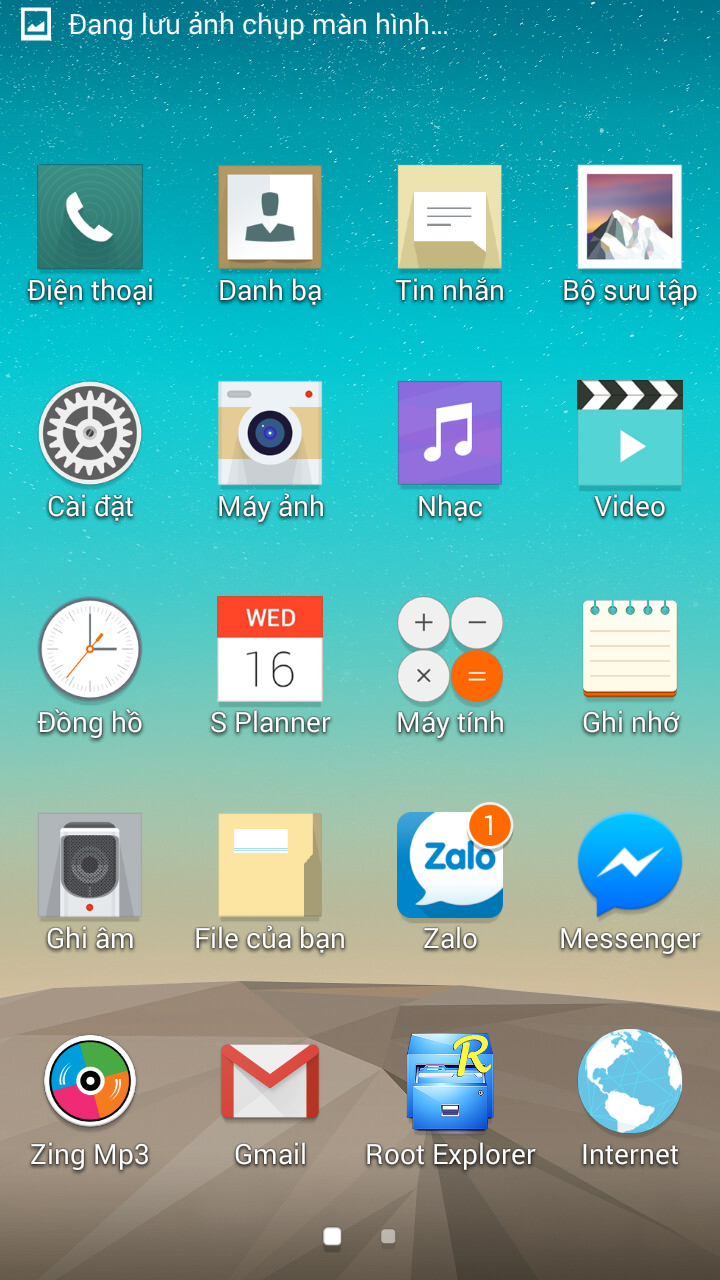The width and height of the screenshot is (720, 1280).
Task: Launch the Messenger app
Action: click(x=630, y=865)
